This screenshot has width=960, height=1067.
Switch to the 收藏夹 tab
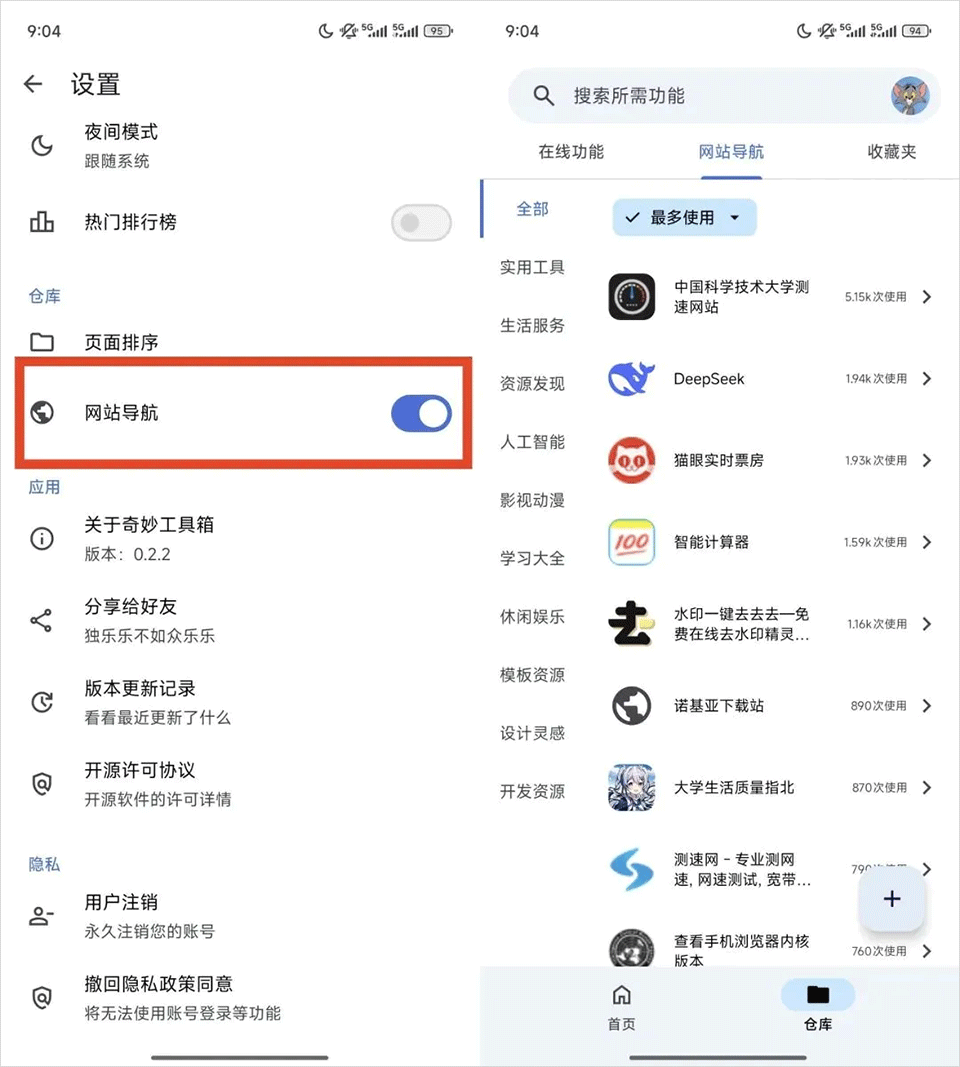pos(891,152)
